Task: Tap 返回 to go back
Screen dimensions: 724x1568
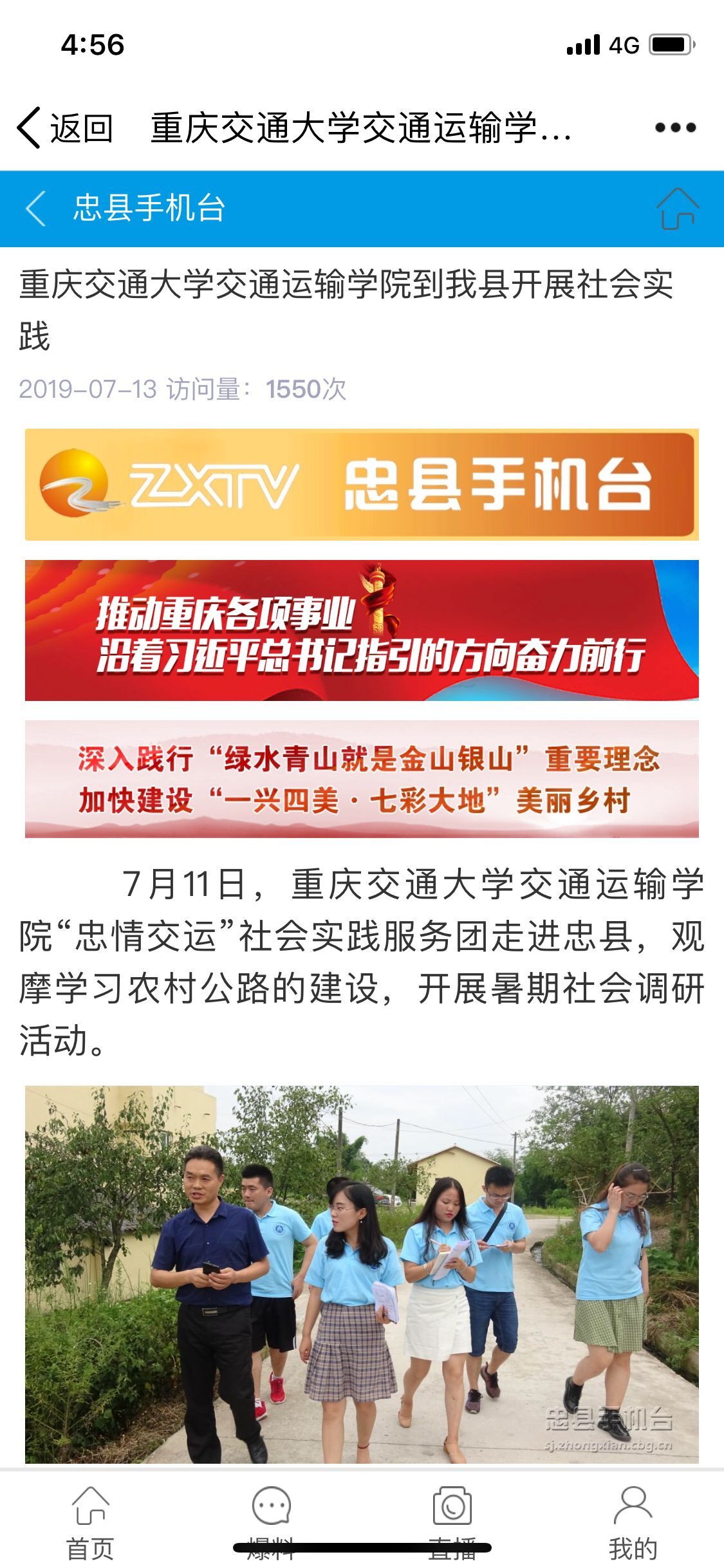Action: point(66,128)
